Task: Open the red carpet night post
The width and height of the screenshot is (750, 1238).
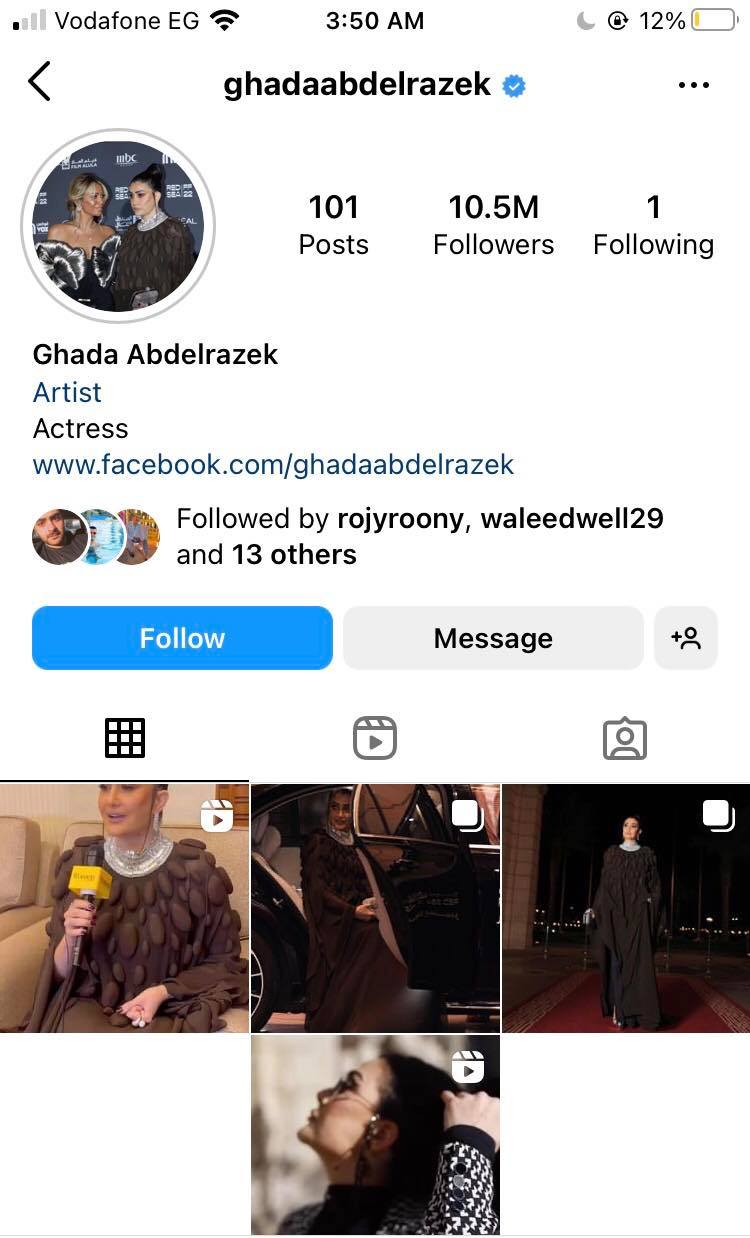Action: (x=626, y=908)
